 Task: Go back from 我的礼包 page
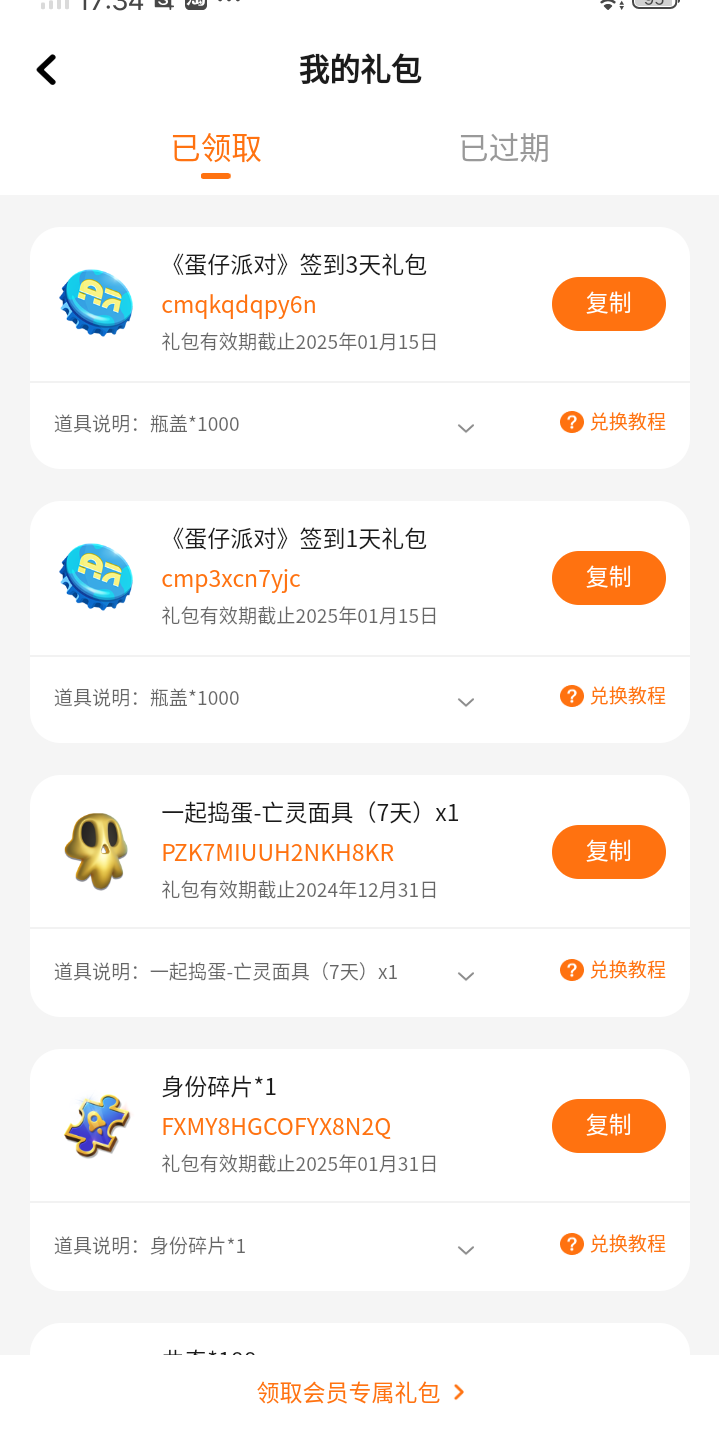click(x=47, y=70)
